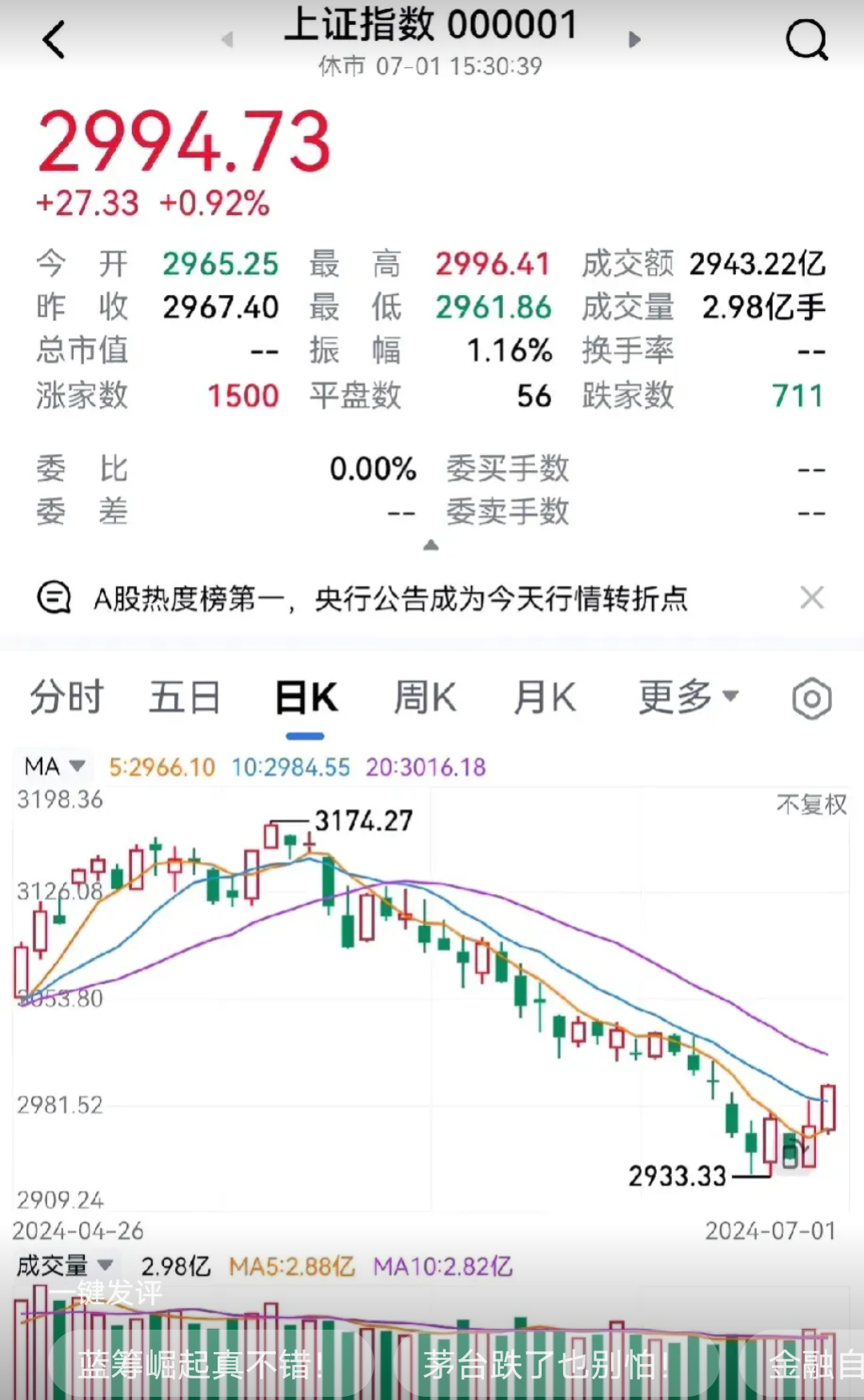
Task: Collapse the quote details panel
Action: 431,545
